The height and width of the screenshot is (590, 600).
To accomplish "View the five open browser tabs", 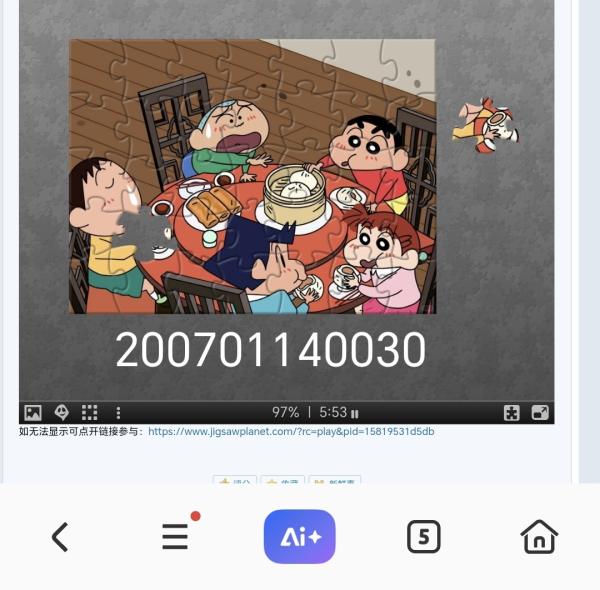I will click(424, 537).
